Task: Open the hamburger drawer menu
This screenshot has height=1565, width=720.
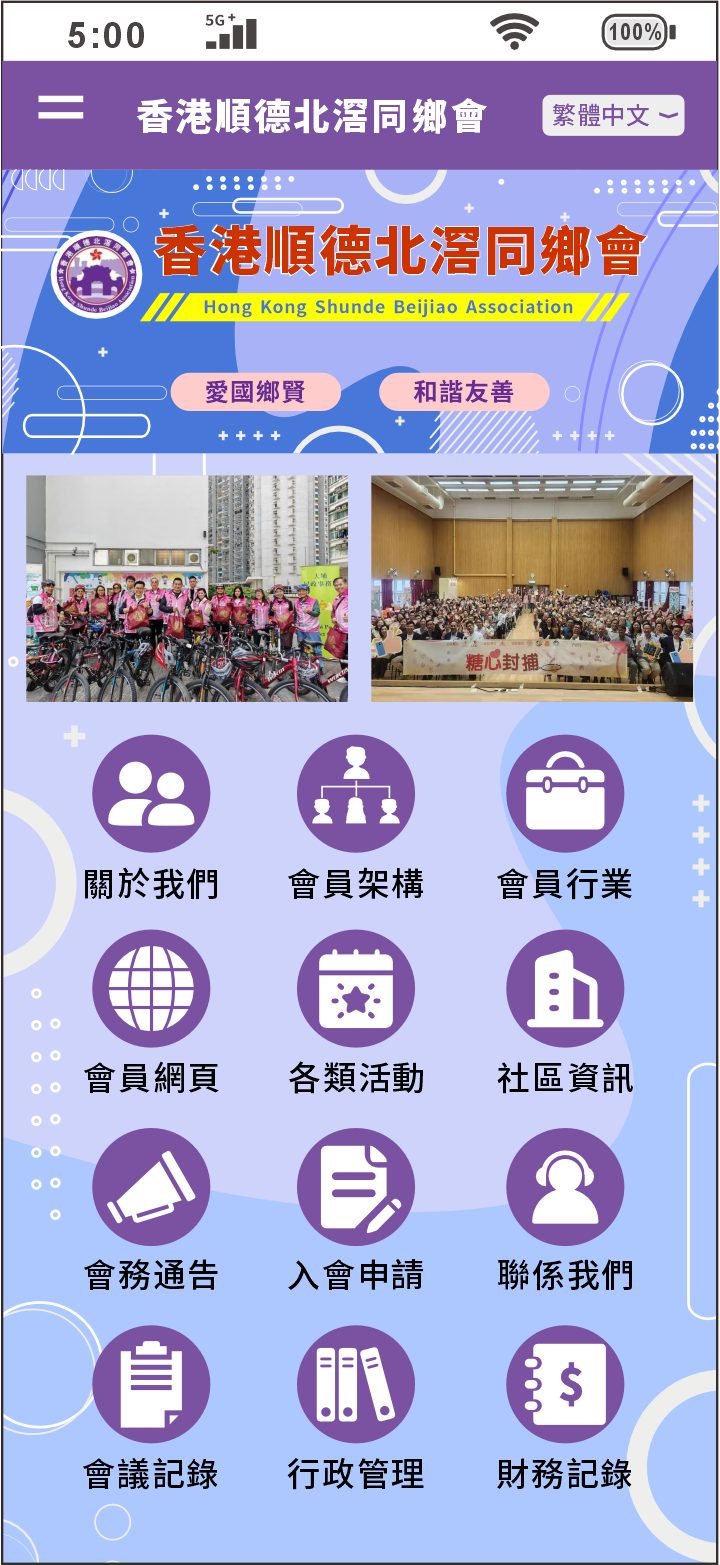Action: 61,108
